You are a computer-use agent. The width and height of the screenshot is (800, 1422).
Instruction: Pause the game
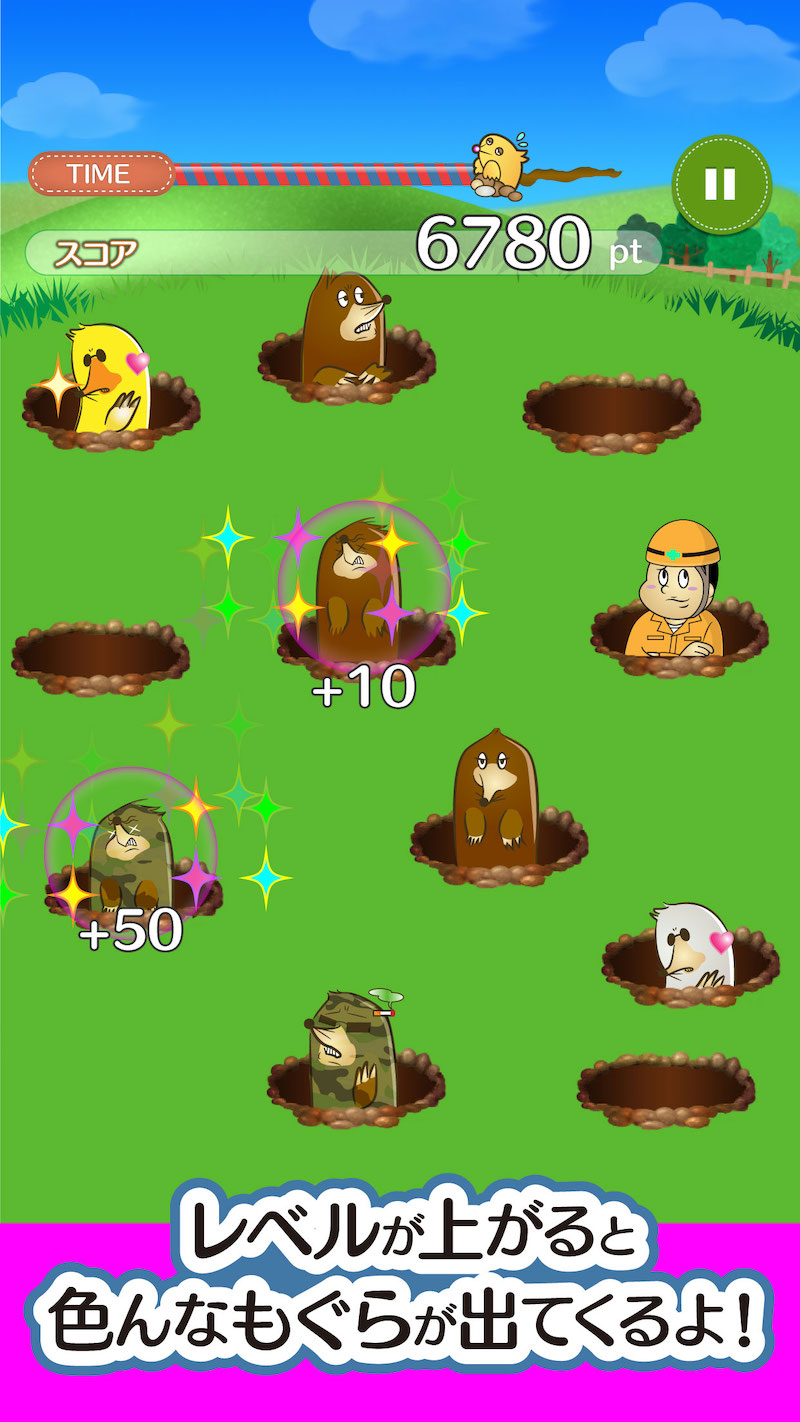tap(720, 184)
